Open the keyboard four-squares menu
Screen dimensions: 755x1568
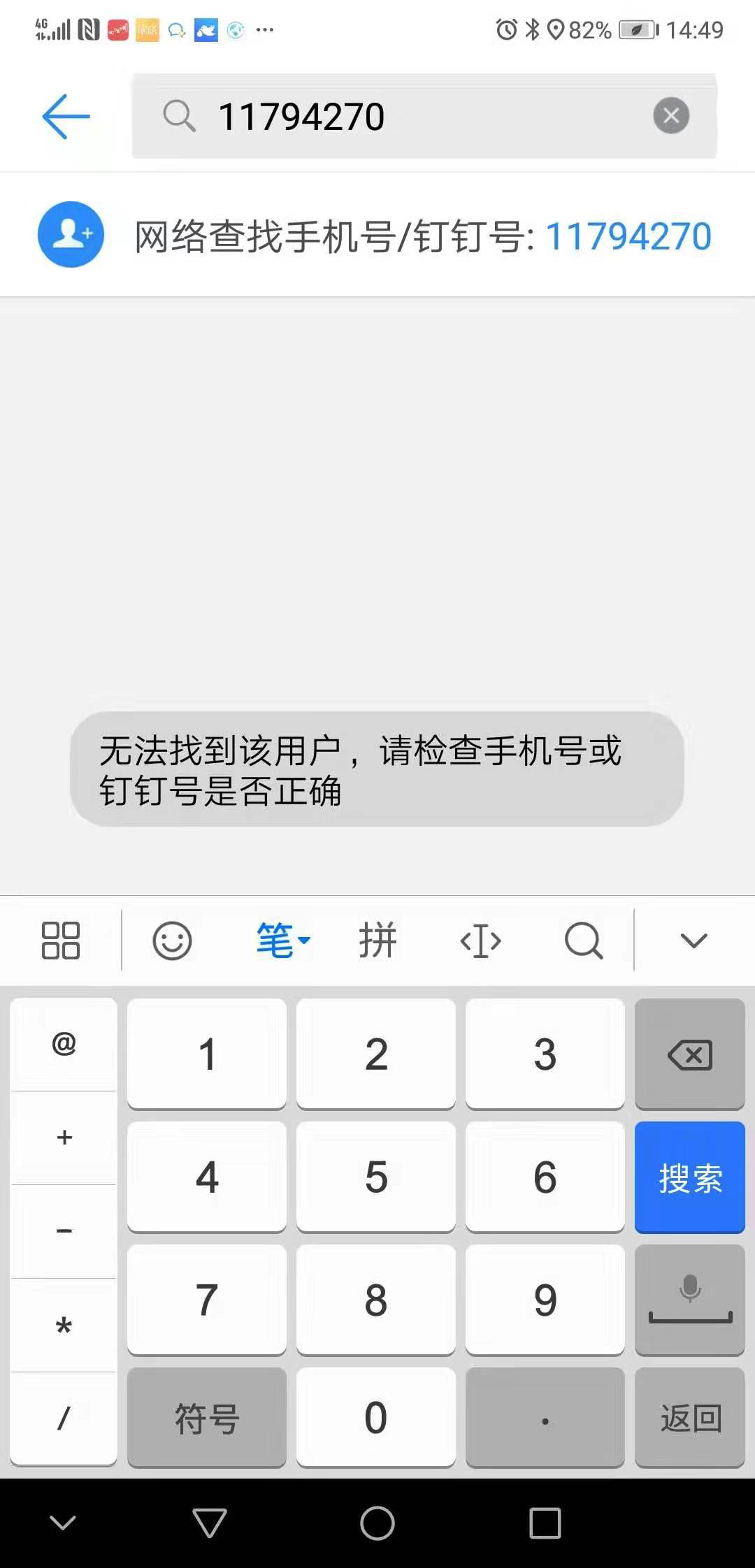tap(61, 941)
